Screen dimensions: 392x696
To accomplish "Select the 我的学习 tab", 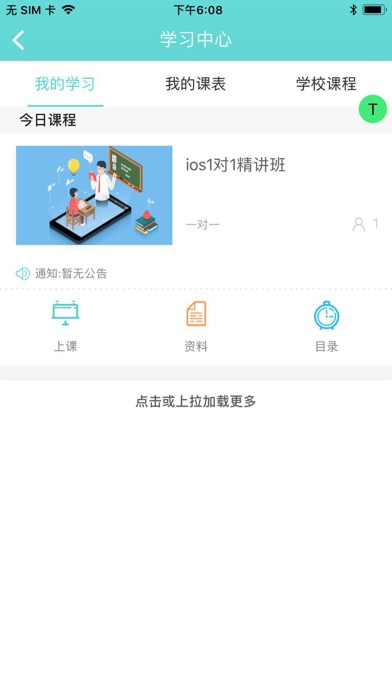I will pyautogui.click(x=65, y=83).
